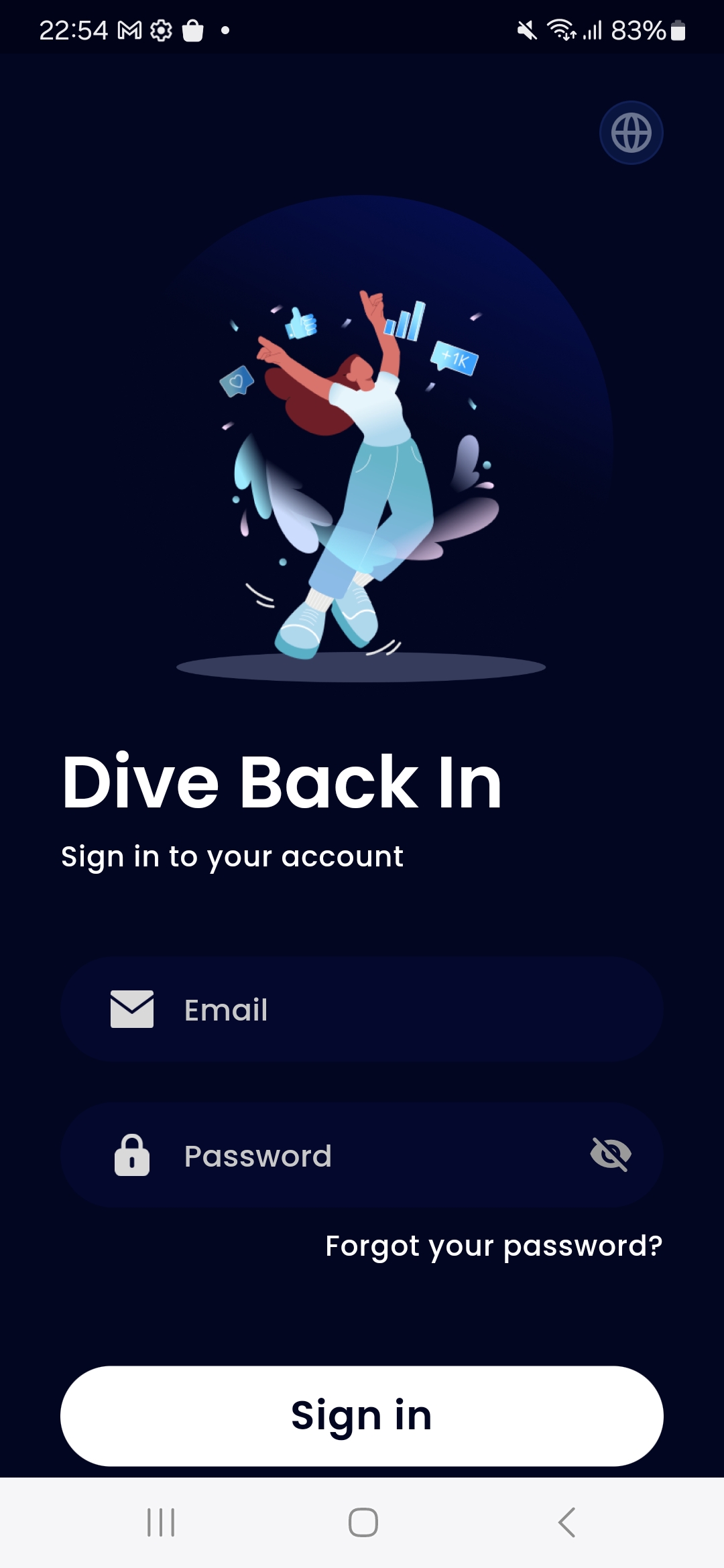Go back using system back button
The width and height of the screenshot is (724, 1568).
(x=566, y=1522)
